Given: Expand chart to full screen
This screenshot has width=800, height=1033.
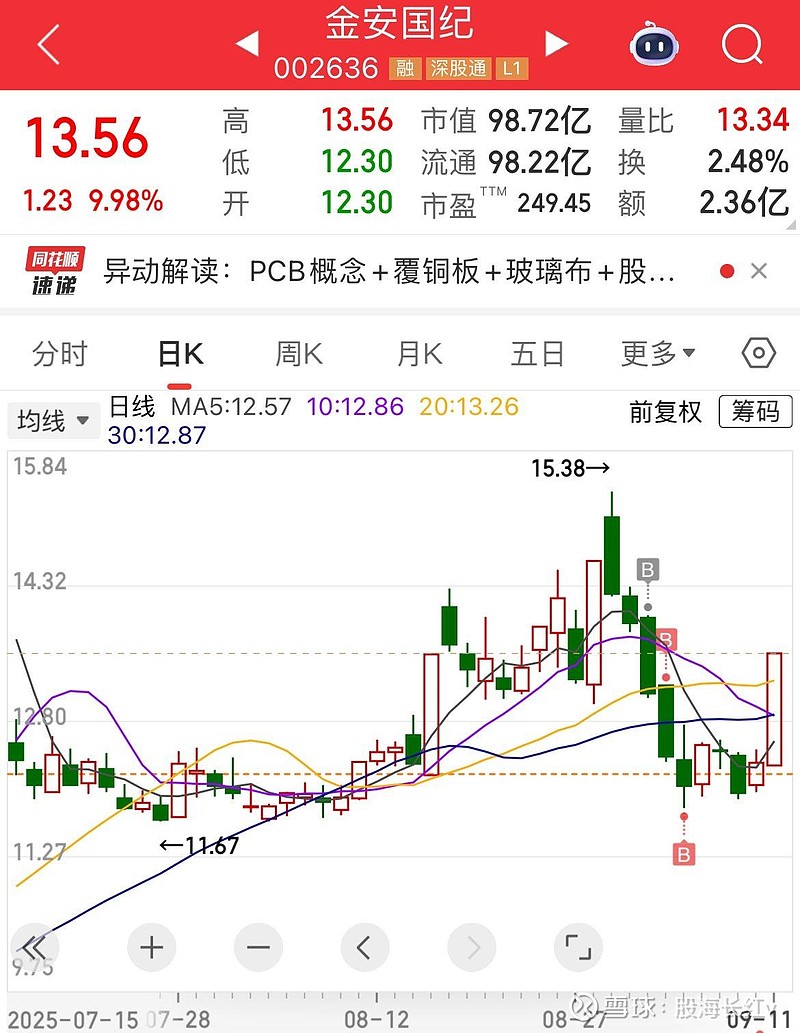Looking at the screenshot, I should [x=578, y=947].
